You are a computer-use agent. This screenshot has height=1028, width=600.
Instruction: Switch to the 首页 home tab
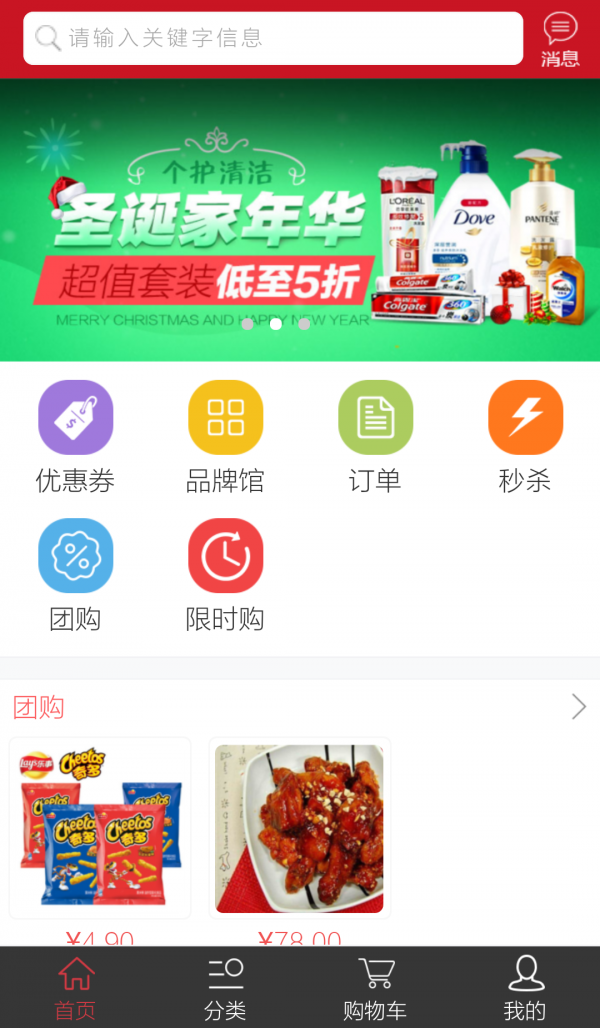coord(75,987)
